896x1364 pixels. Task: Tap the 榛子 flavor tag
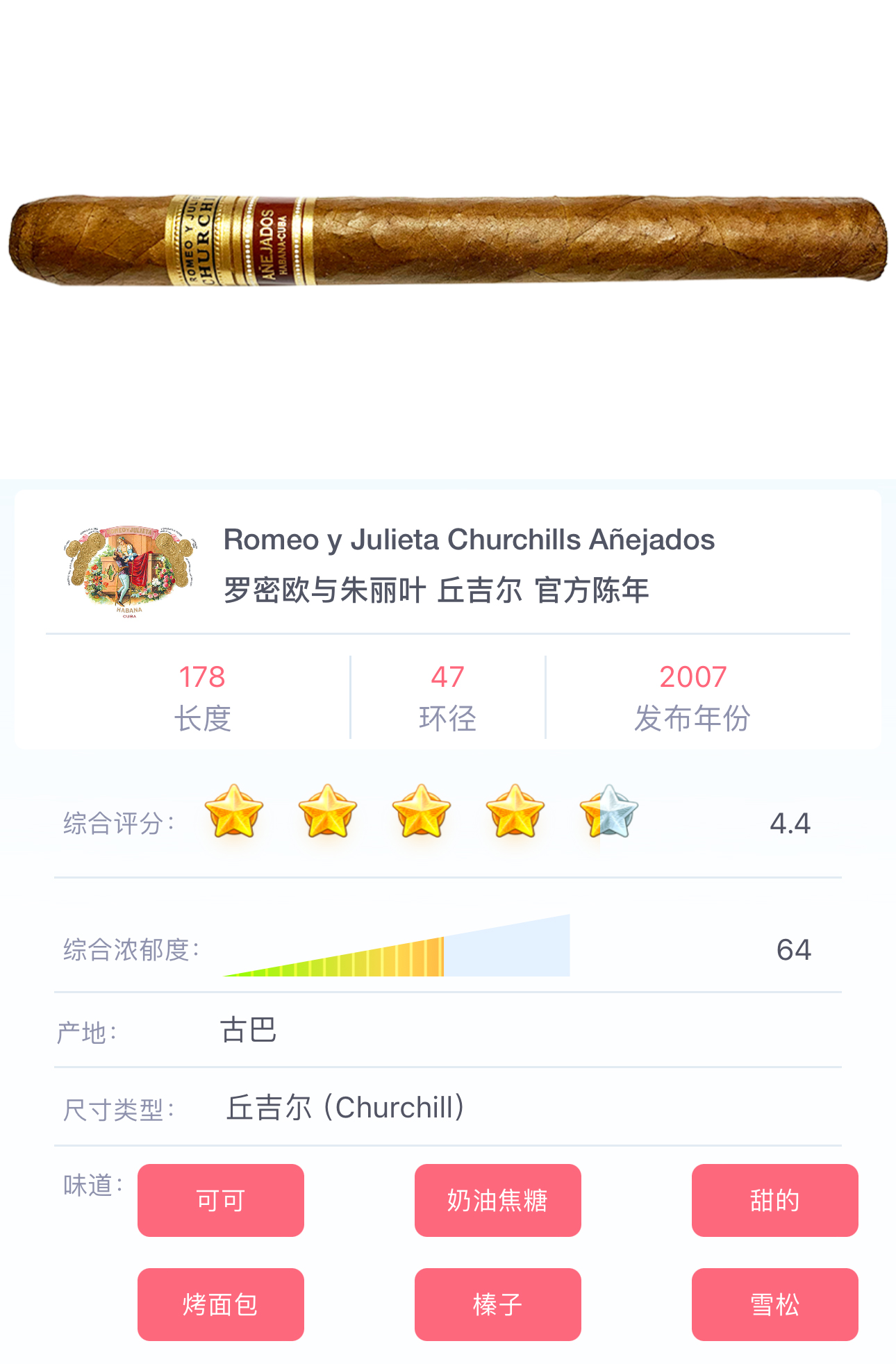[497, 1304]
